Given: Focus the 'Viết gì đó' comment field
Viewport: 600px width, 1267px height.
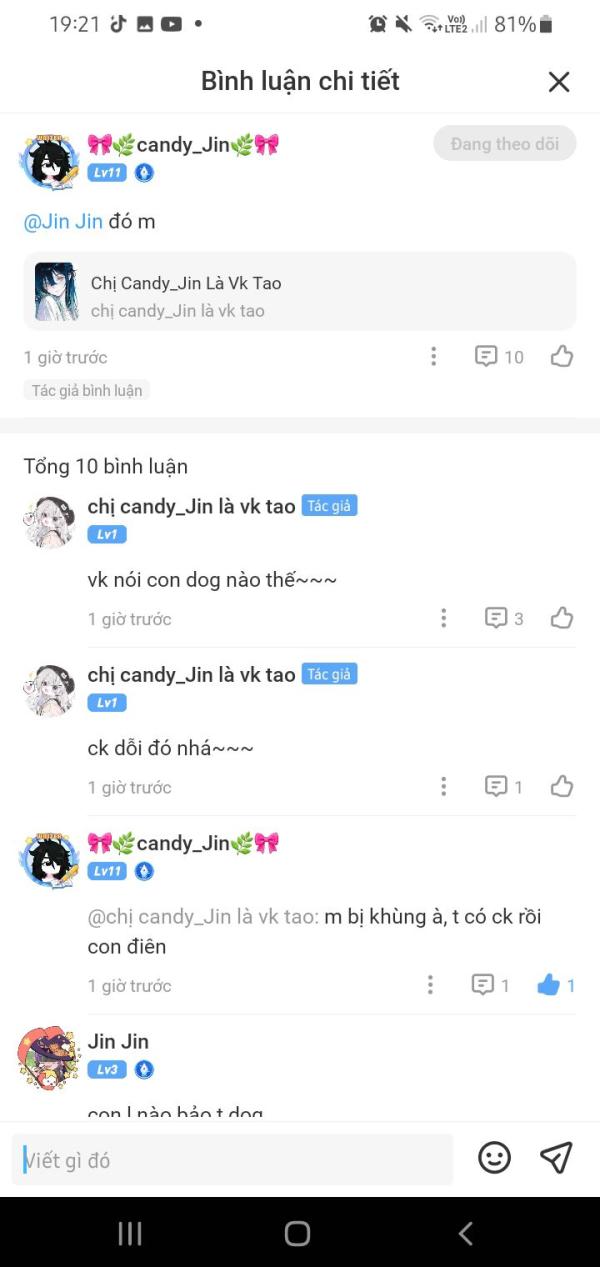Looking at the screenshot, I should 232,1160.
